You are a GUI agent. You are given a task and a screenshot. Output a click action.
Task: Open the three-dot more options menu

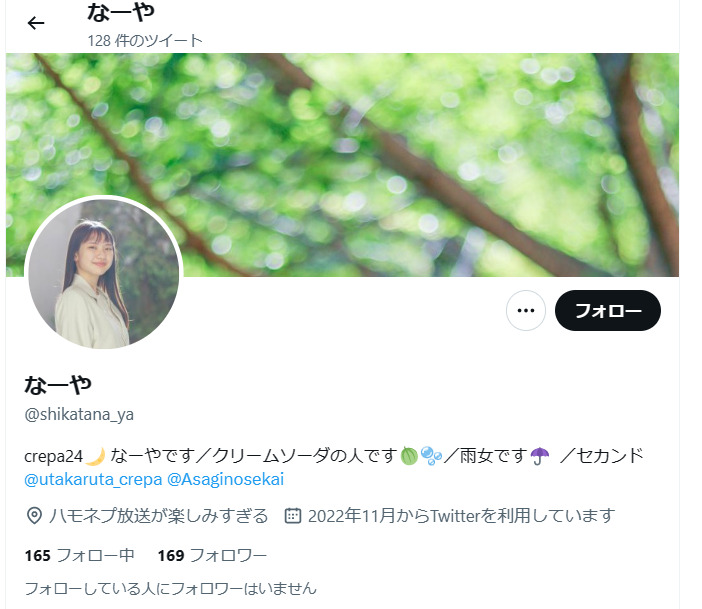(x=526, y=311)
